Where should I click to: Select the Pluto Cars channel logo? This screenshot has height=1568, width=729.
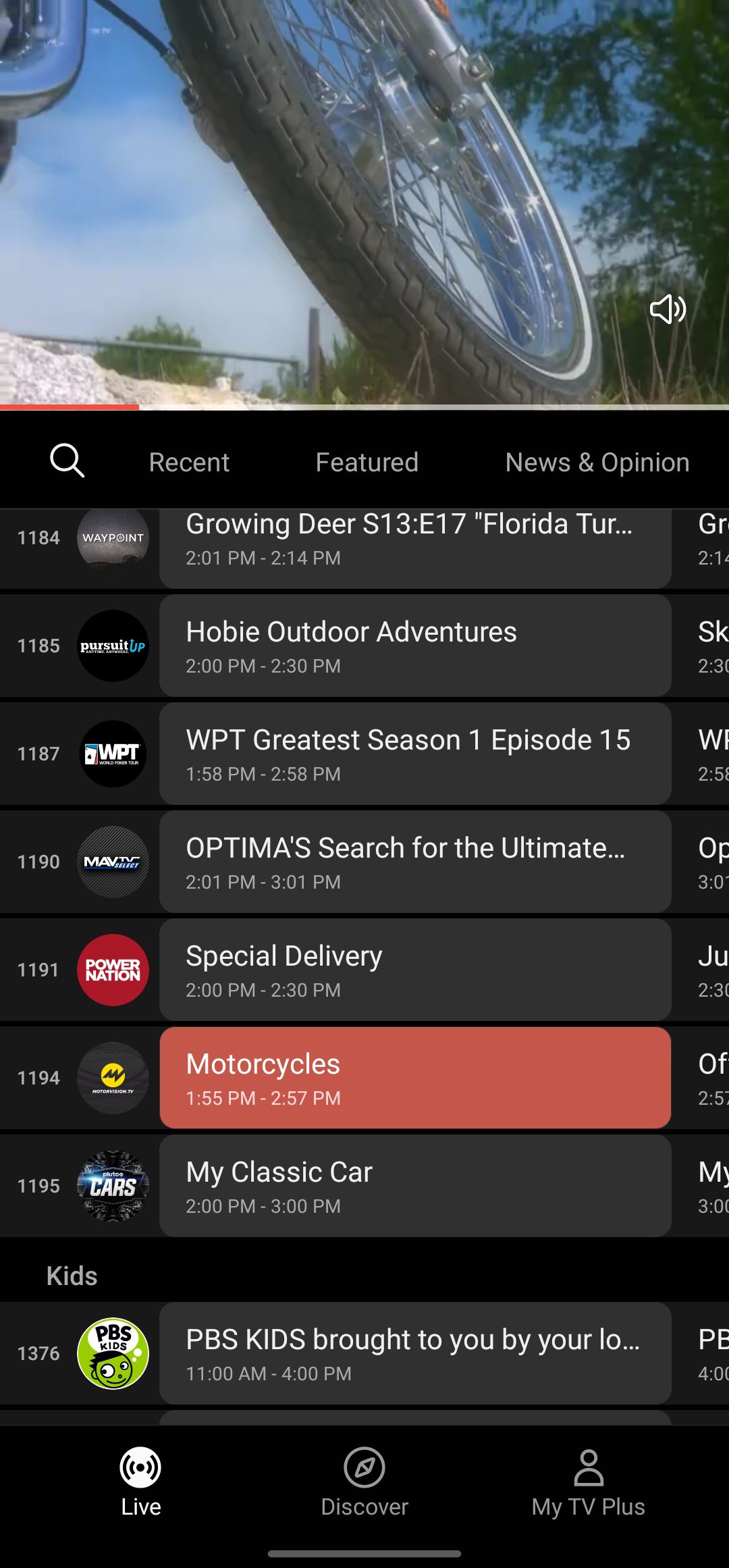click(113, 1186)
